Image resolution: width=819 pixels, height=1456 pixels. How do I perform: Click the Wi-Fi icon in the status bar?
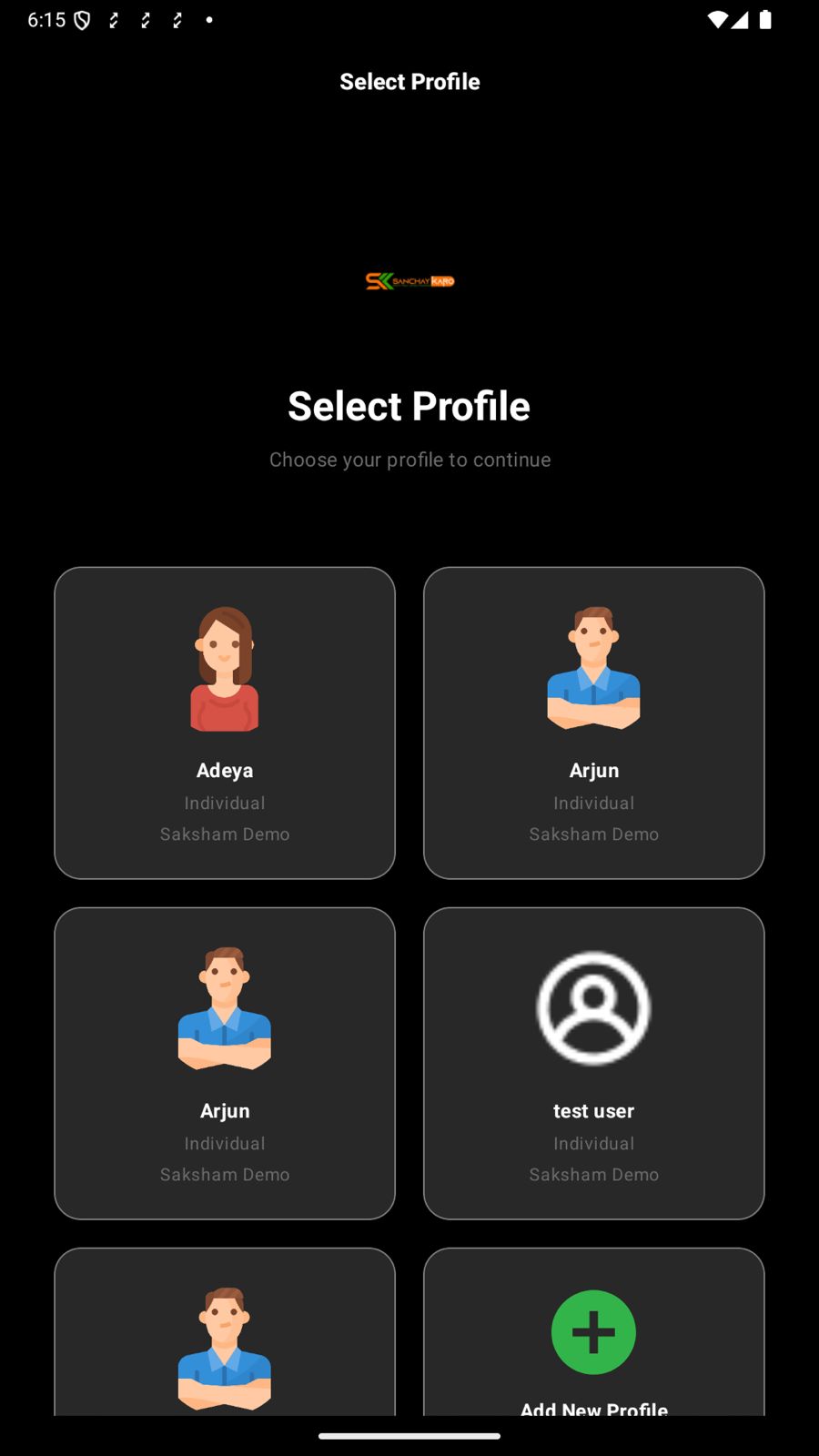click(x=718, y=18)
